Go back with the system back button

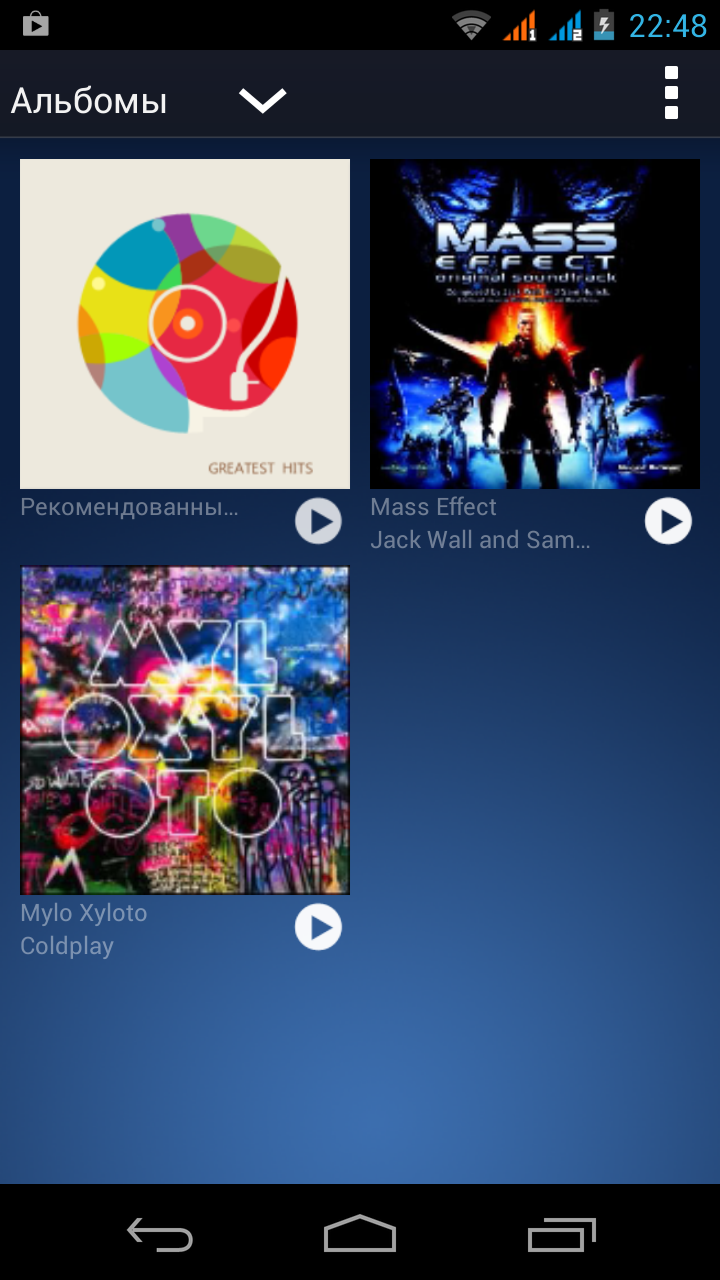point(160,1236)
